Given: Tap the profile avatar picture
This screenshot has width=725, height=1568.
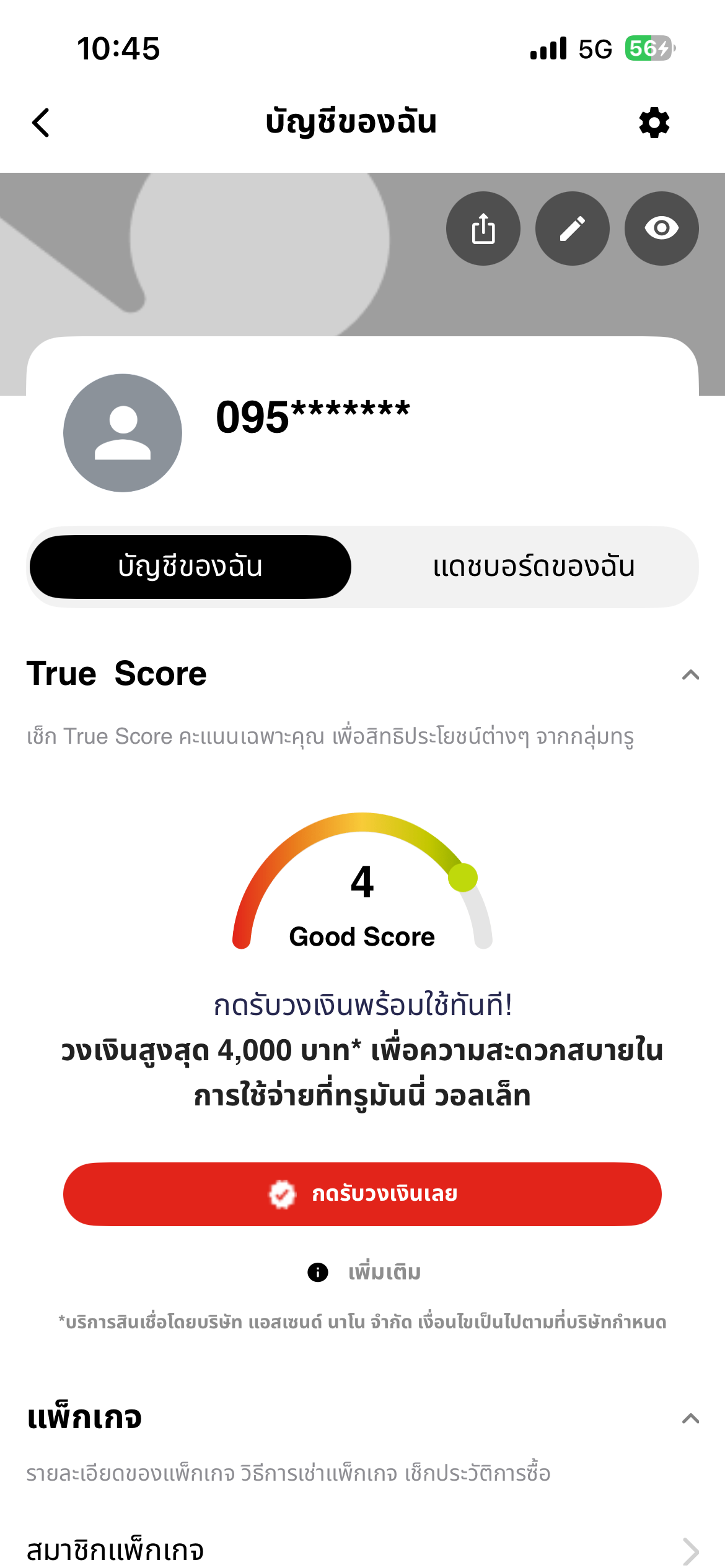Looking at the screenshot, I should click(123, 433).
